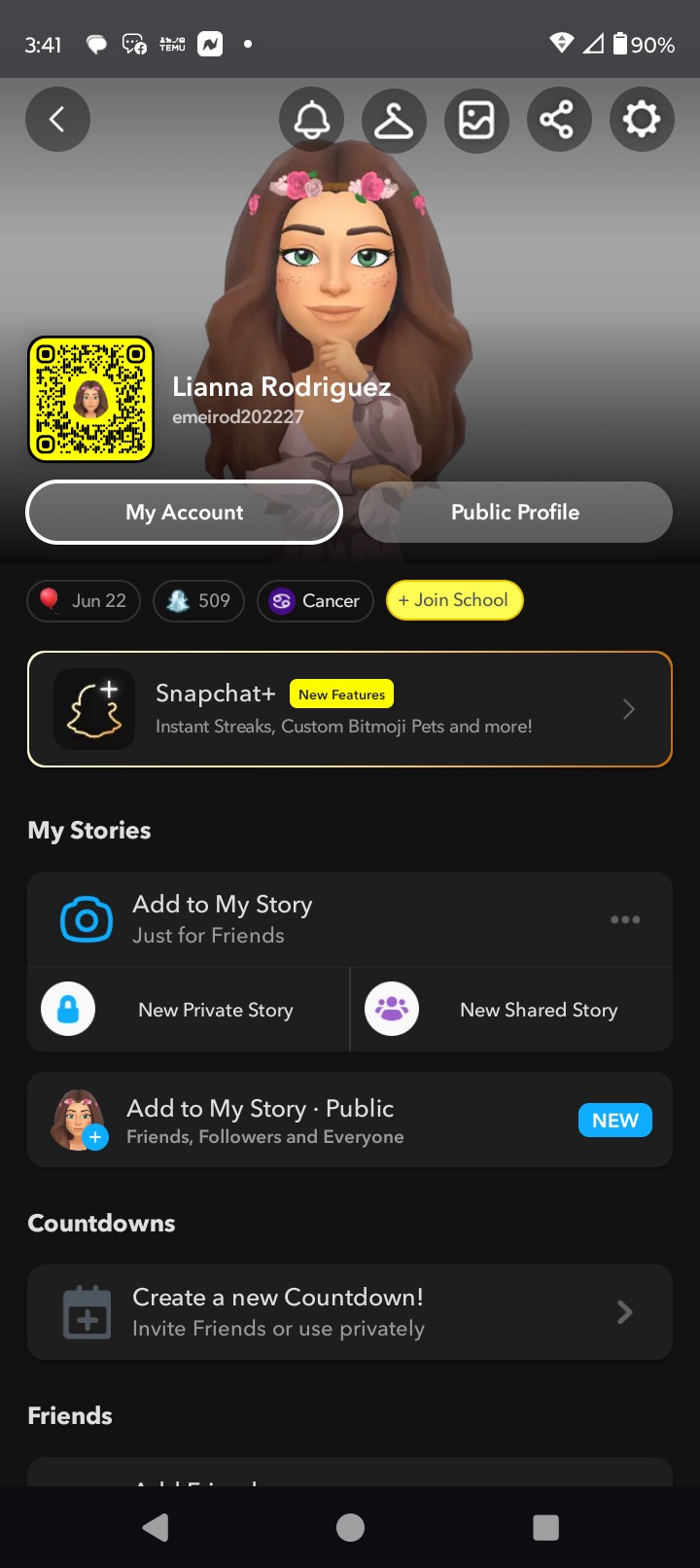Open the Cancer zodiac chip
The width and height of the screenshot is (700, 1568).
[x=315, y=600]
